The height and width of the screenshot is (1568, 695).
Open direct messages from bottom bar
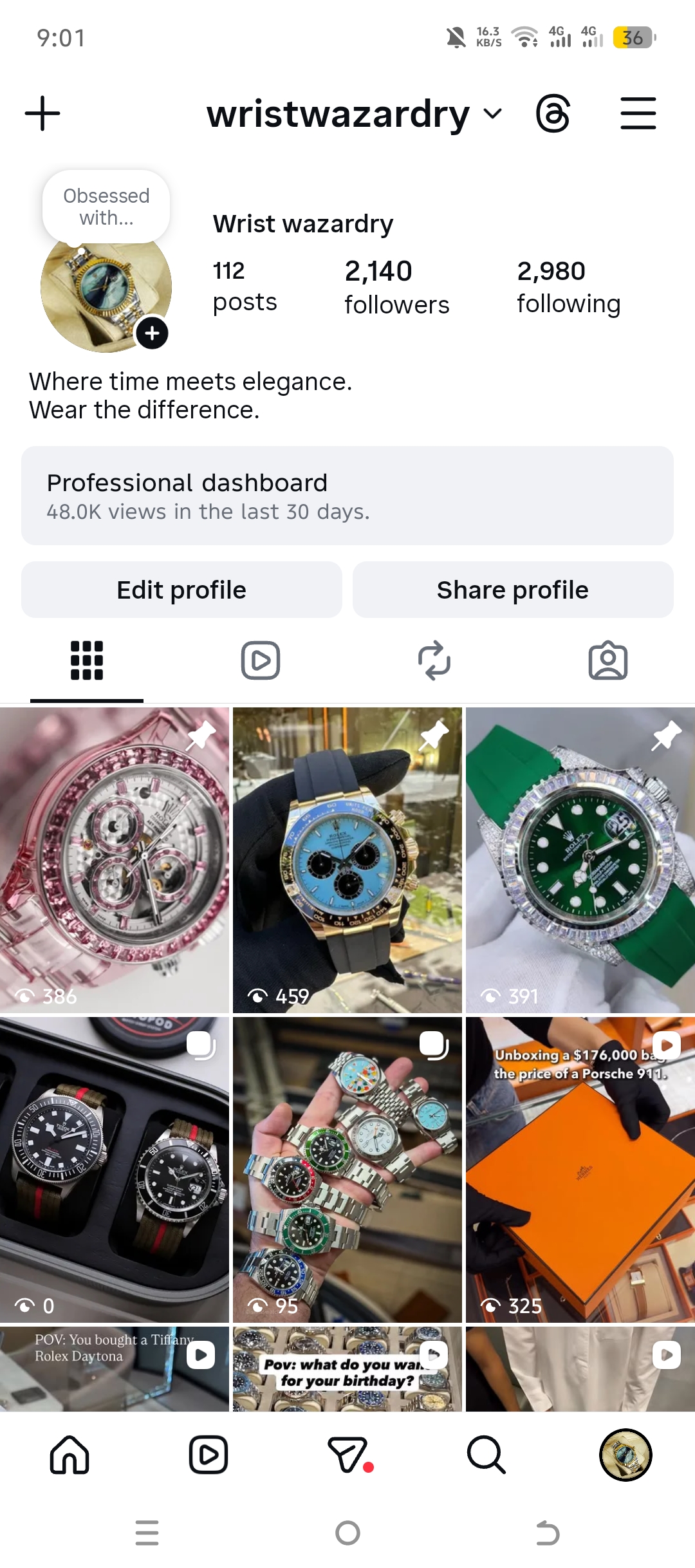tap(347, 1455)
